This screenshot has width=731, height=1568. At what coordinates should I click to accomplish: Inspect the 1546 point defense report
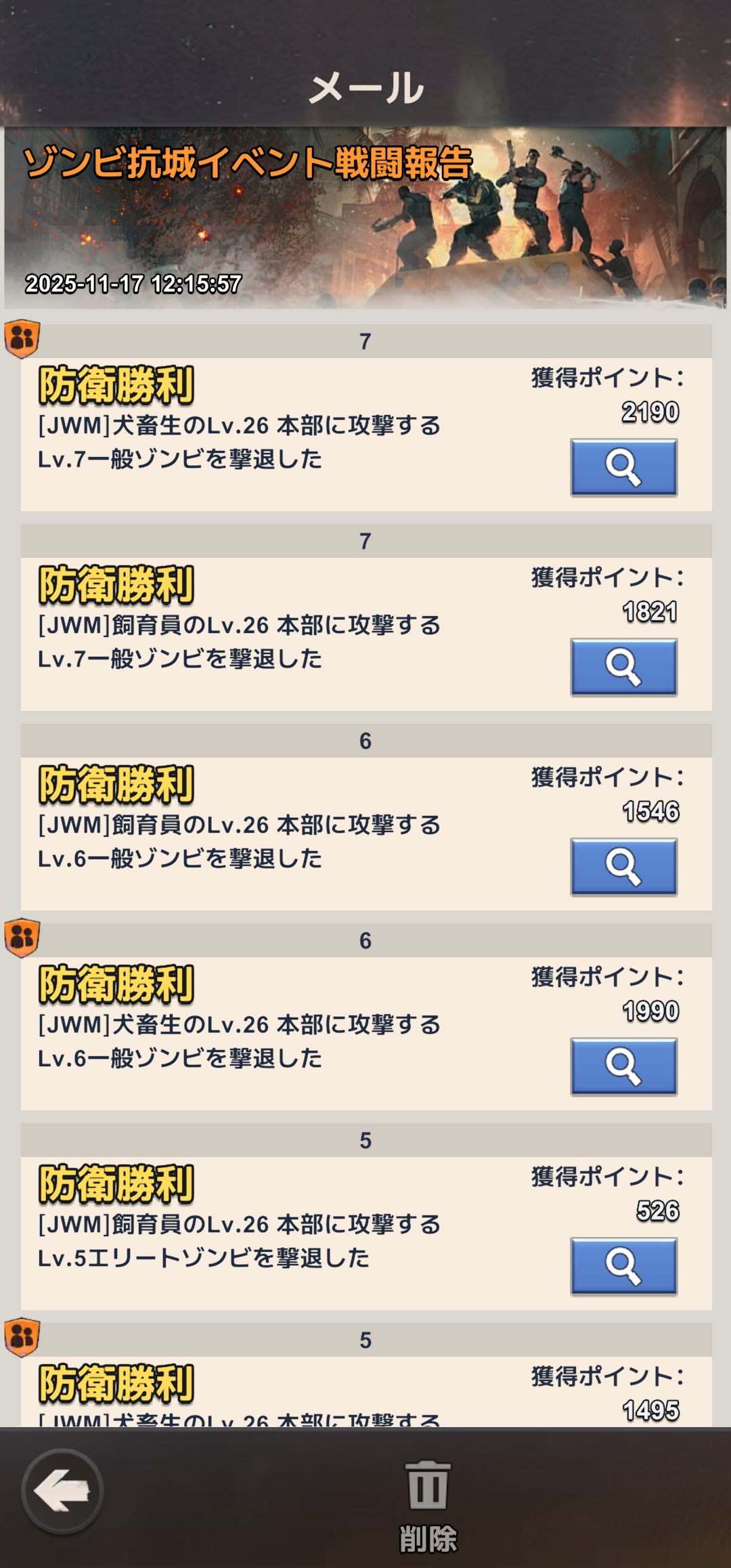[623, 867]
